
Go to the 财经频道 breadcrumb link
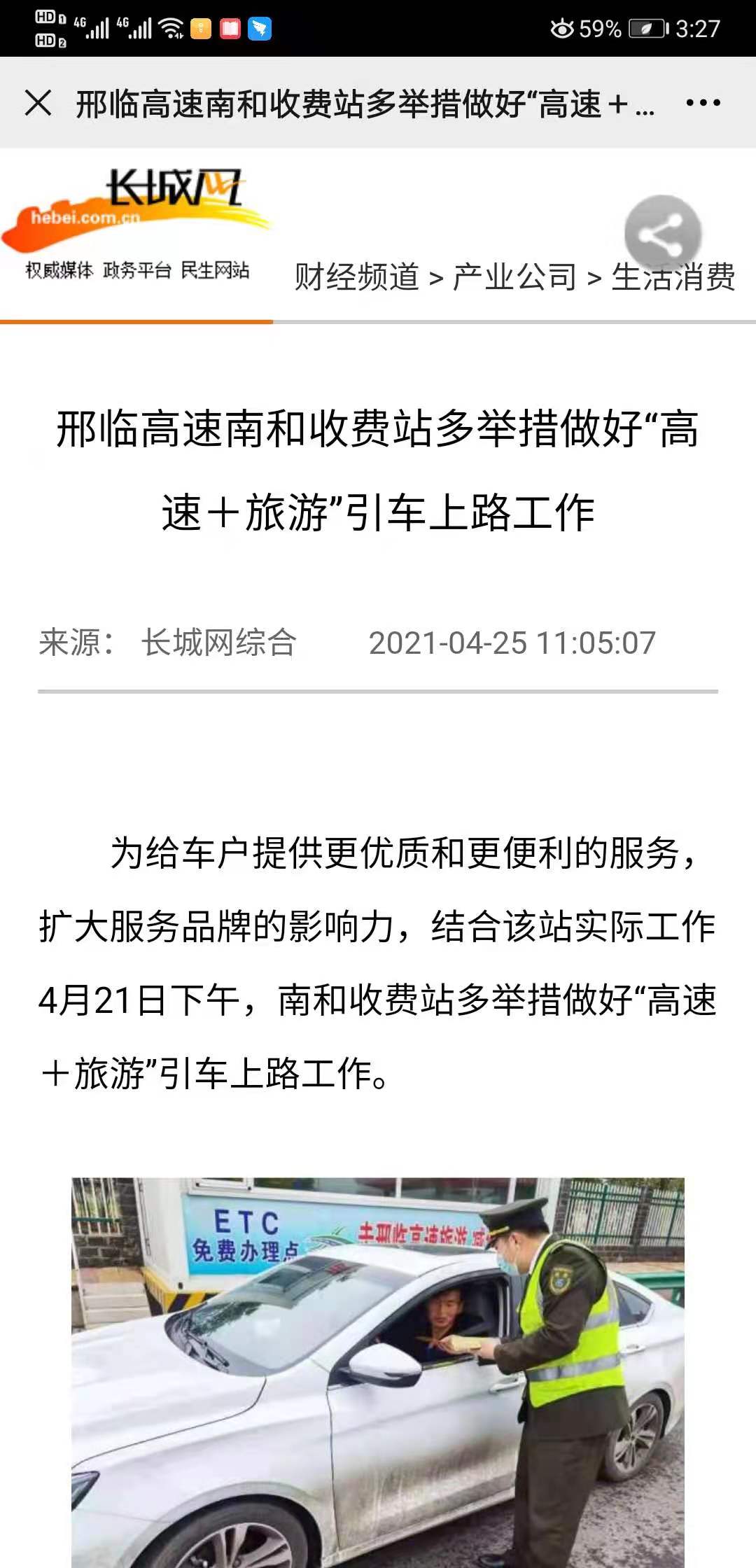tap(356, 277)
